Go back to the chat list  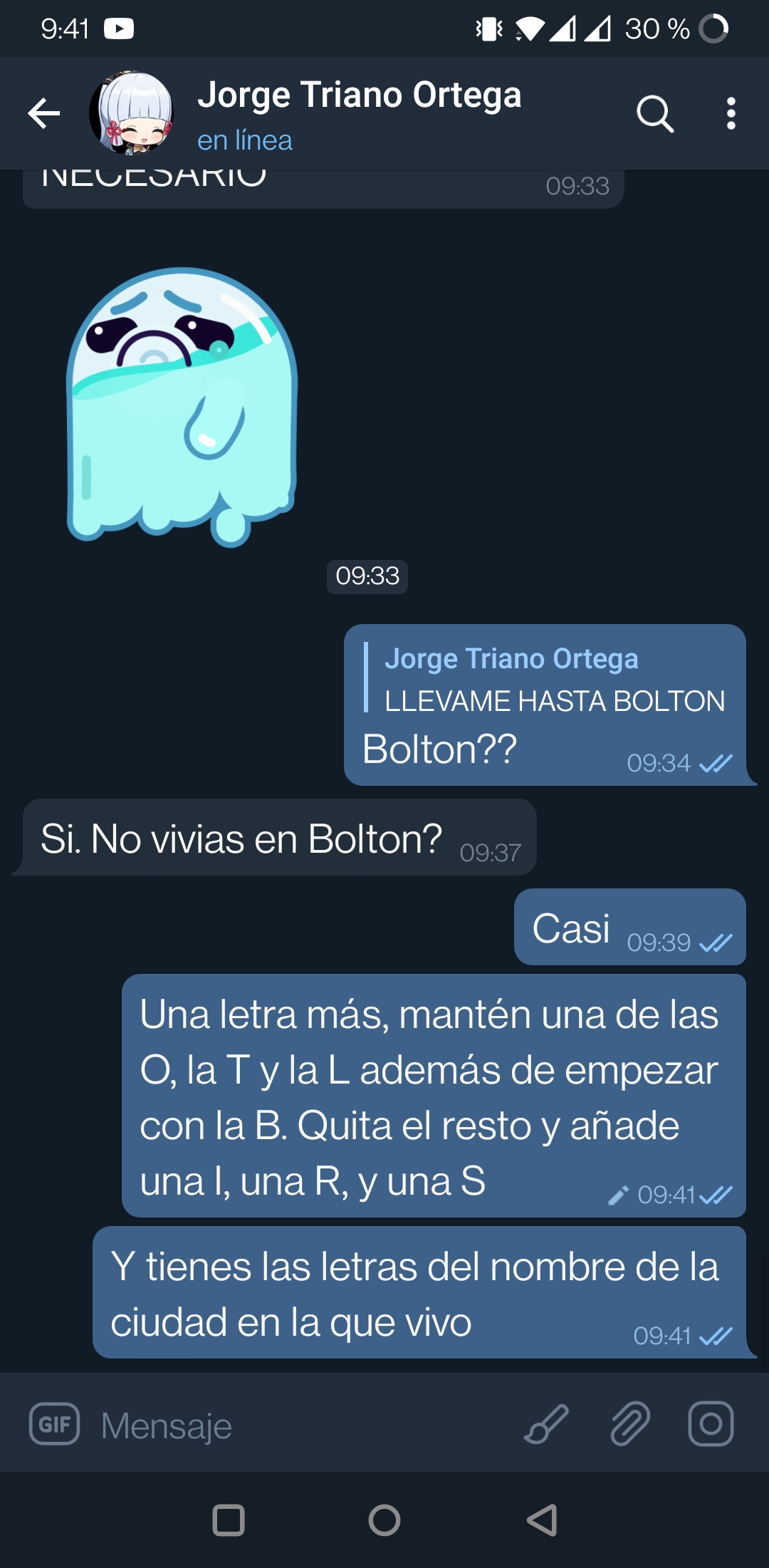click(x=43, y=113)
